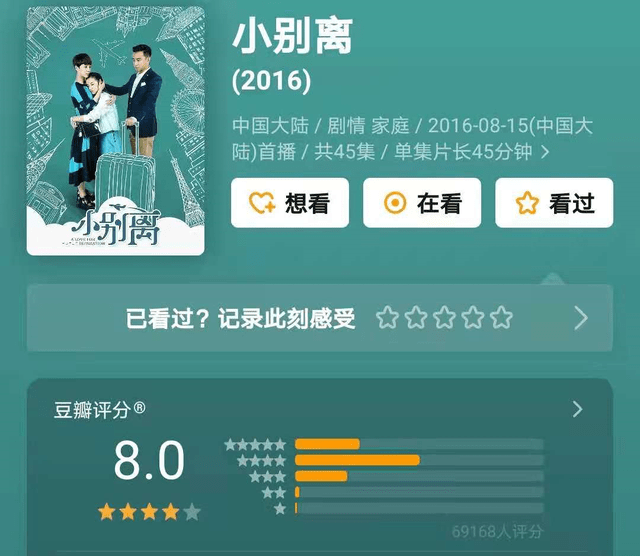Mark the show as 在看
This screenshot has width=640, height=556.
tap(422, 203)
